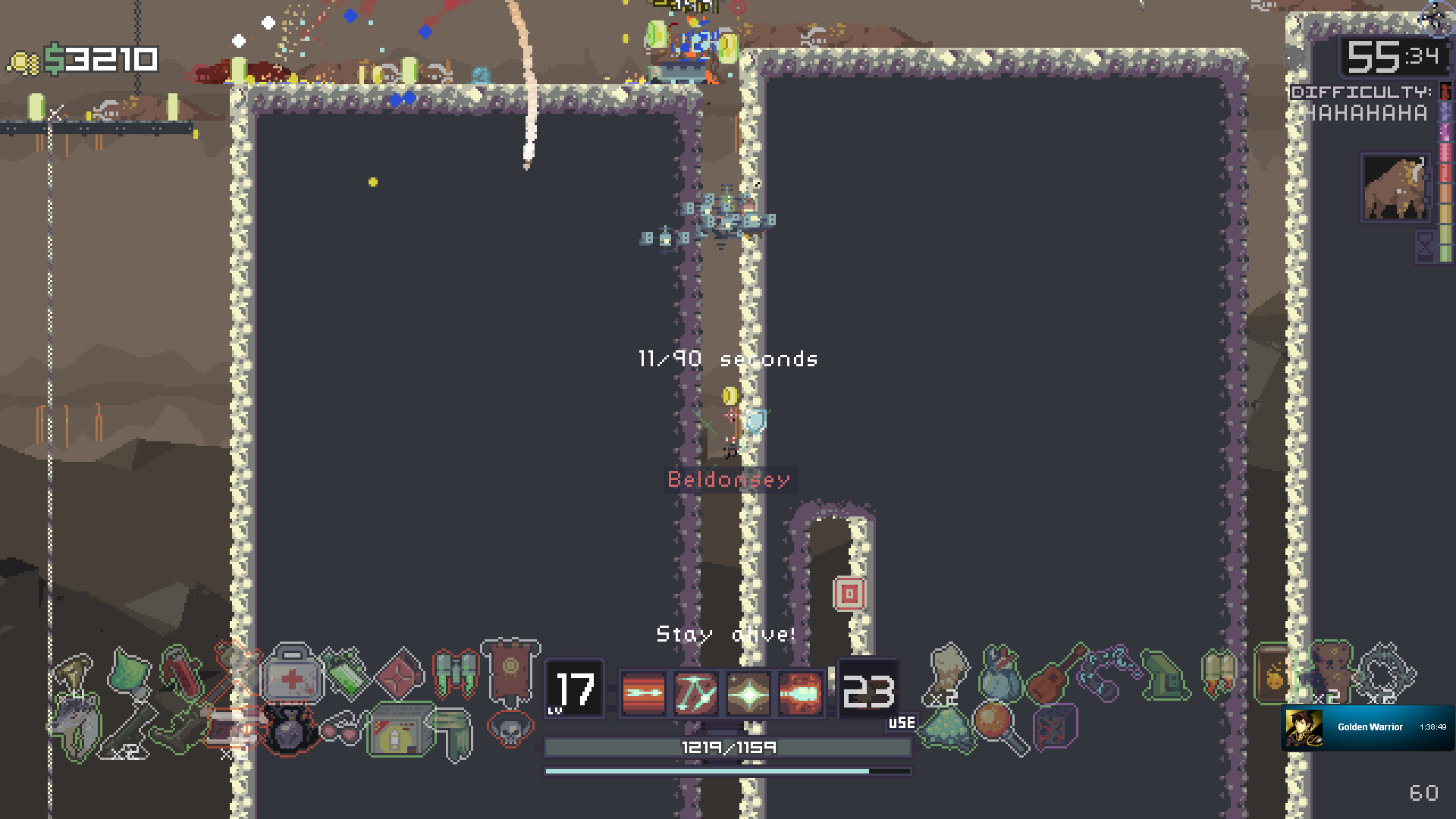Activate the third skill, the glowing burst
Image resolution: width=1456 pixels, height=819 pixels.
pos(748,693)
